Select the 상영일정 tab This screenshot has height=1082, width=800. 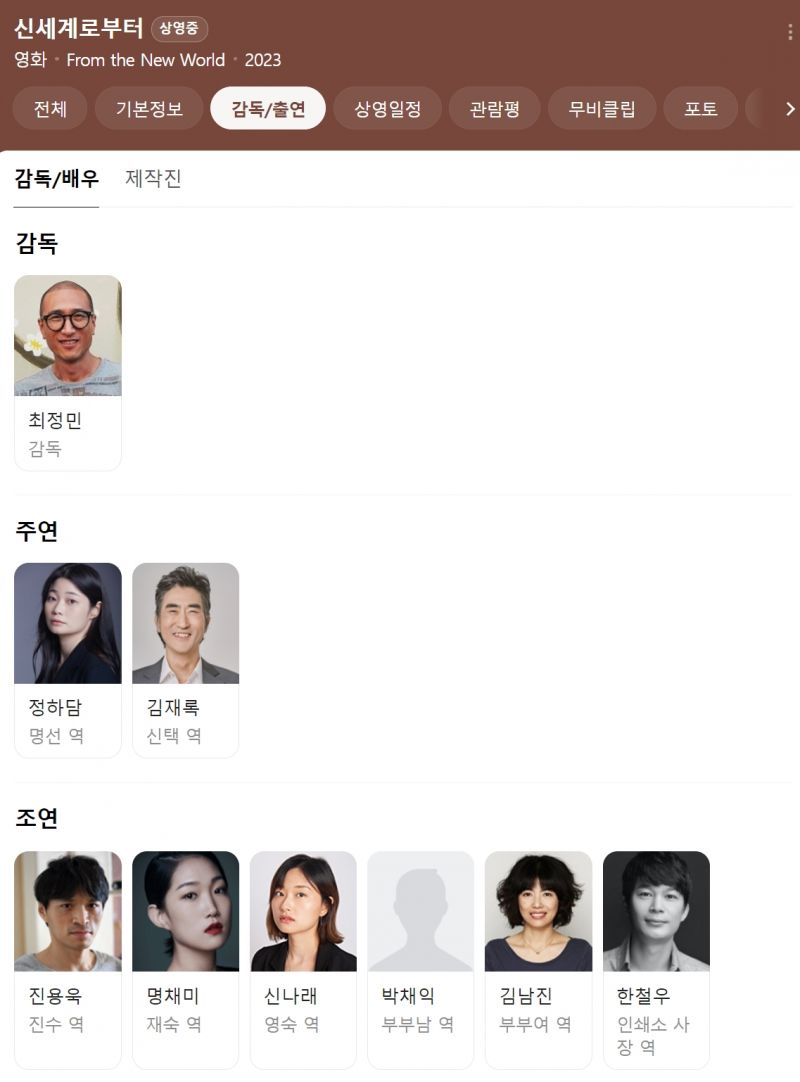click(387, 109)
